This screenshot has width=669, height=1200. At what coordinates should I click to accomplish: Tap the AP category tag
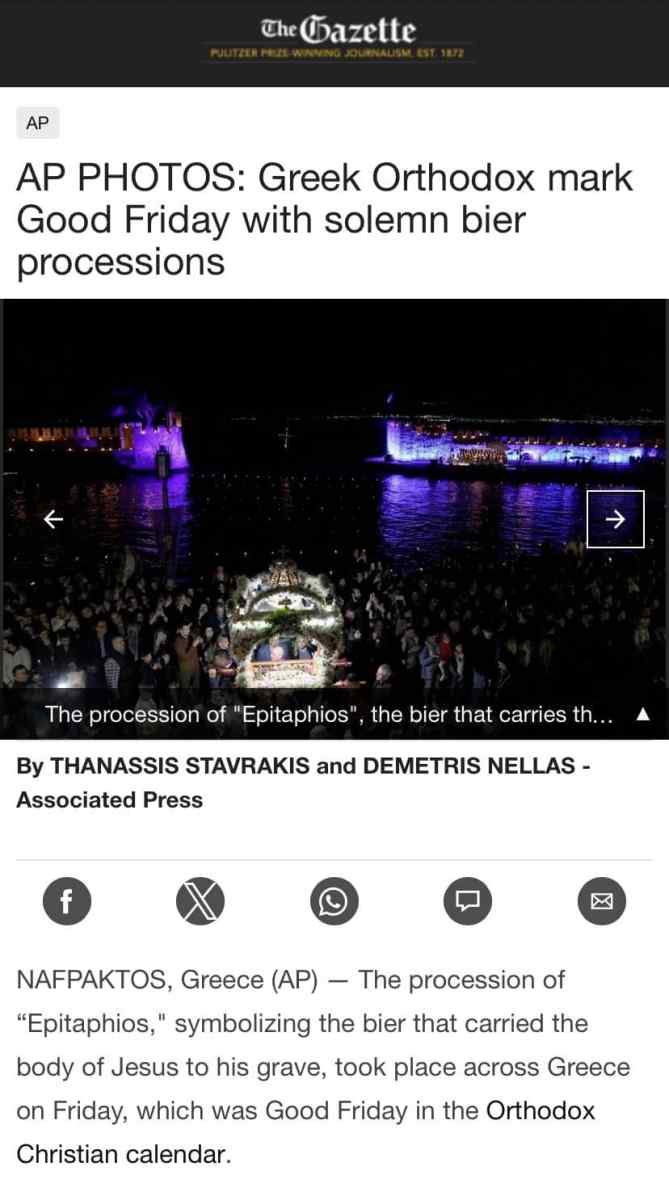37,123
